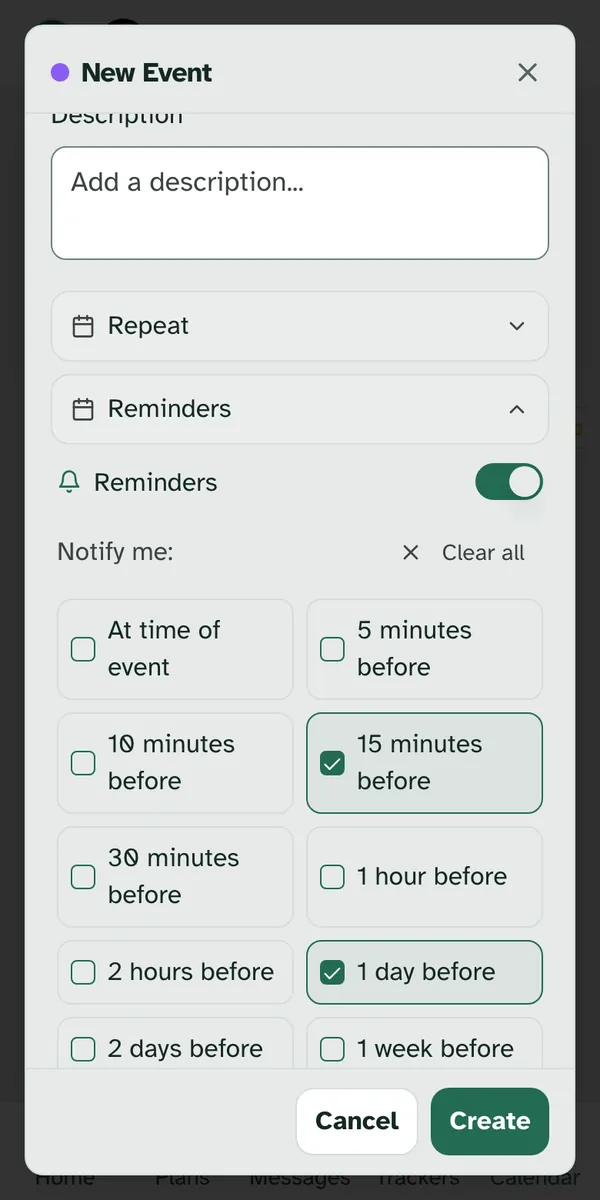Select 1 week before reminder
This screenshot has height=1200, width=600.
coord(424,1043)
